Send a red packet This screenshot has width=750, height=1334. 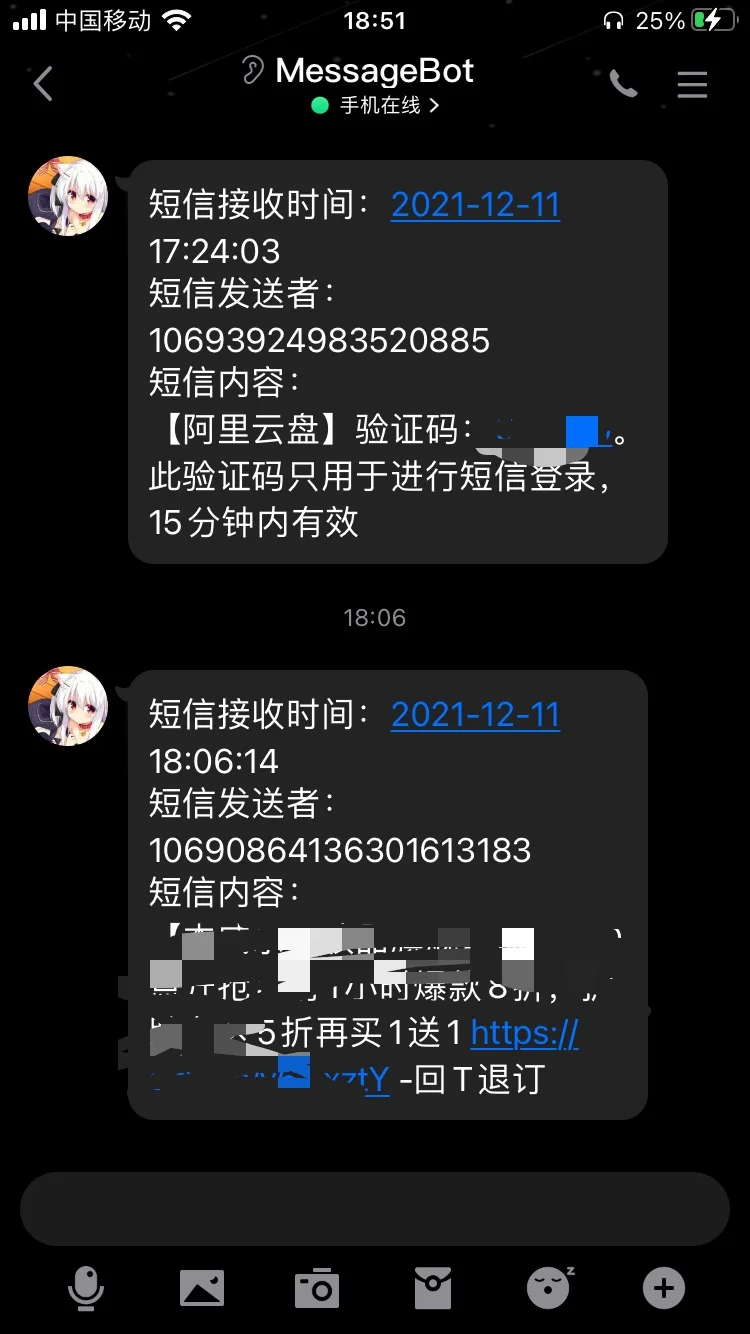tap(433, 1288)
